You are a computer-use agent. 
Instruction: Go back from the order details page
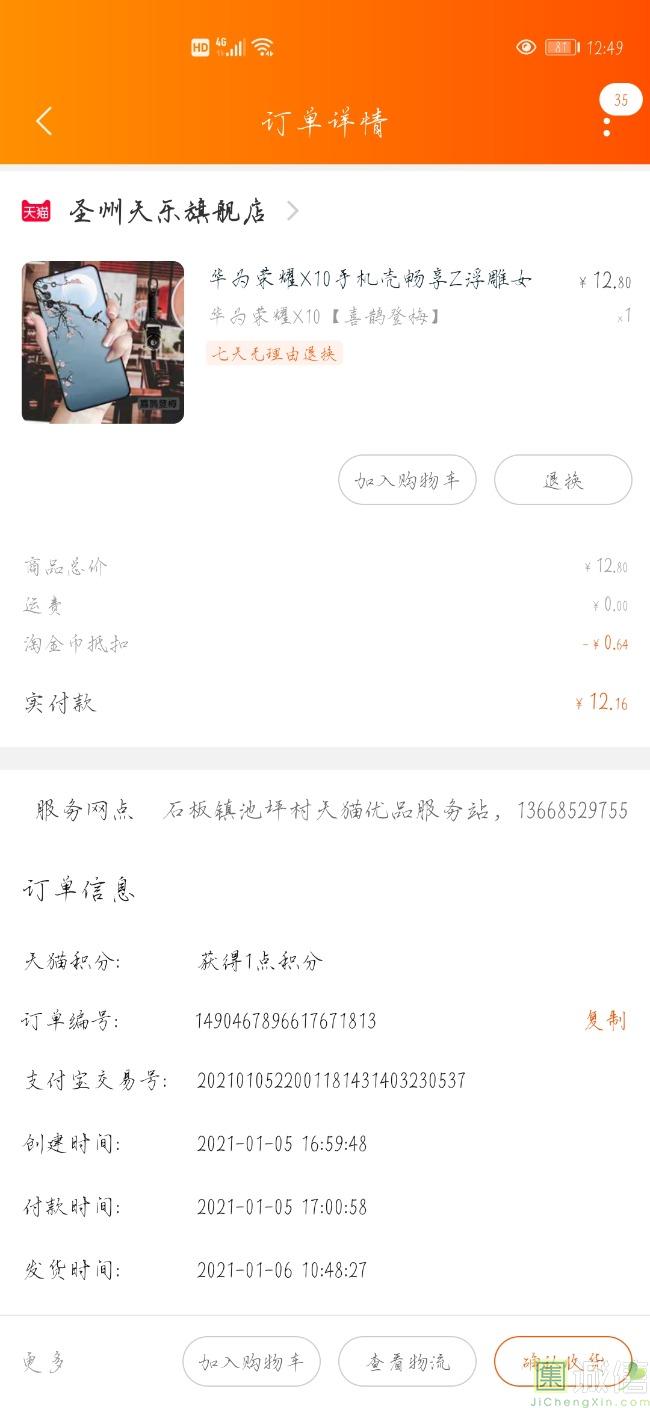click(x=43, y=122)
